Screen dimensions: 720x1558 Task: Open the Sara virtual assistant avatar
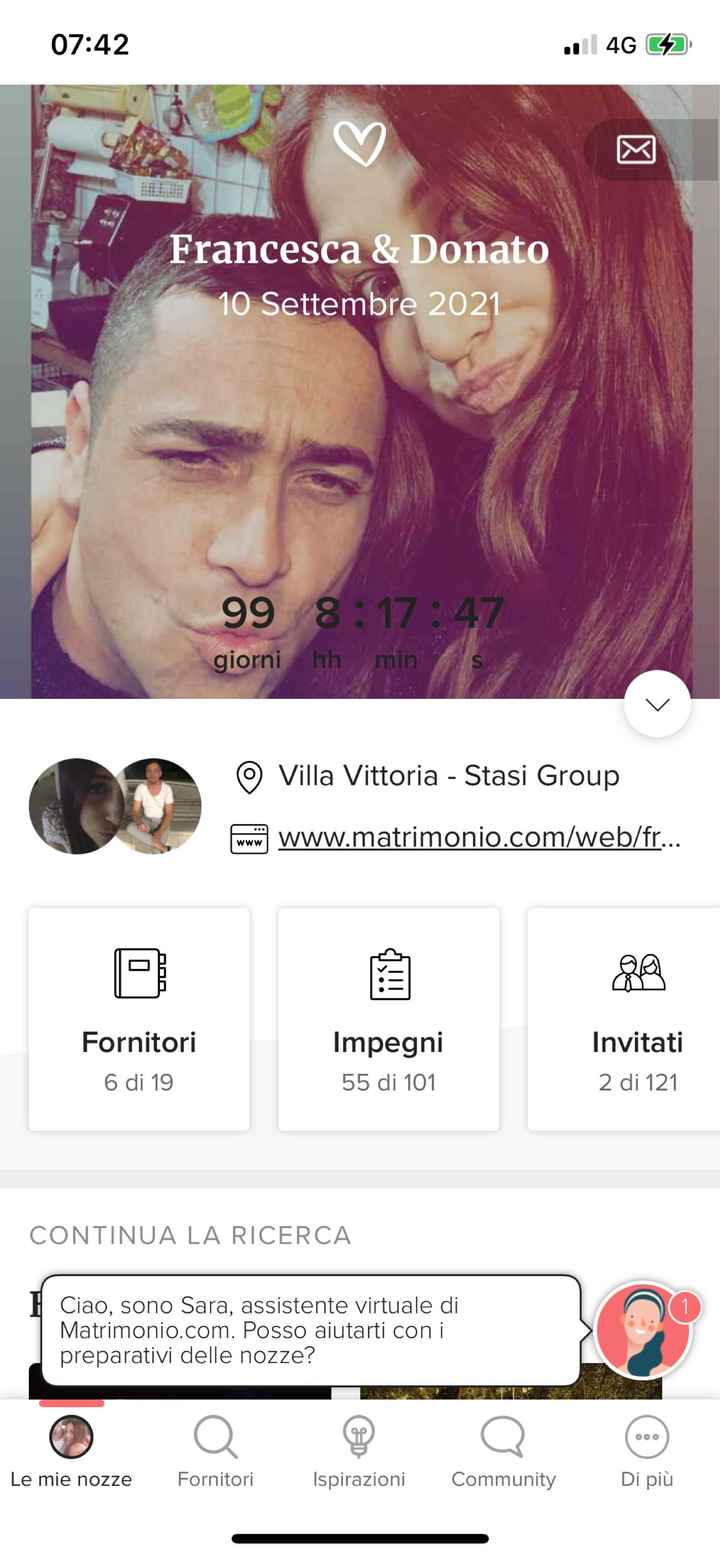coord(641,1333)
